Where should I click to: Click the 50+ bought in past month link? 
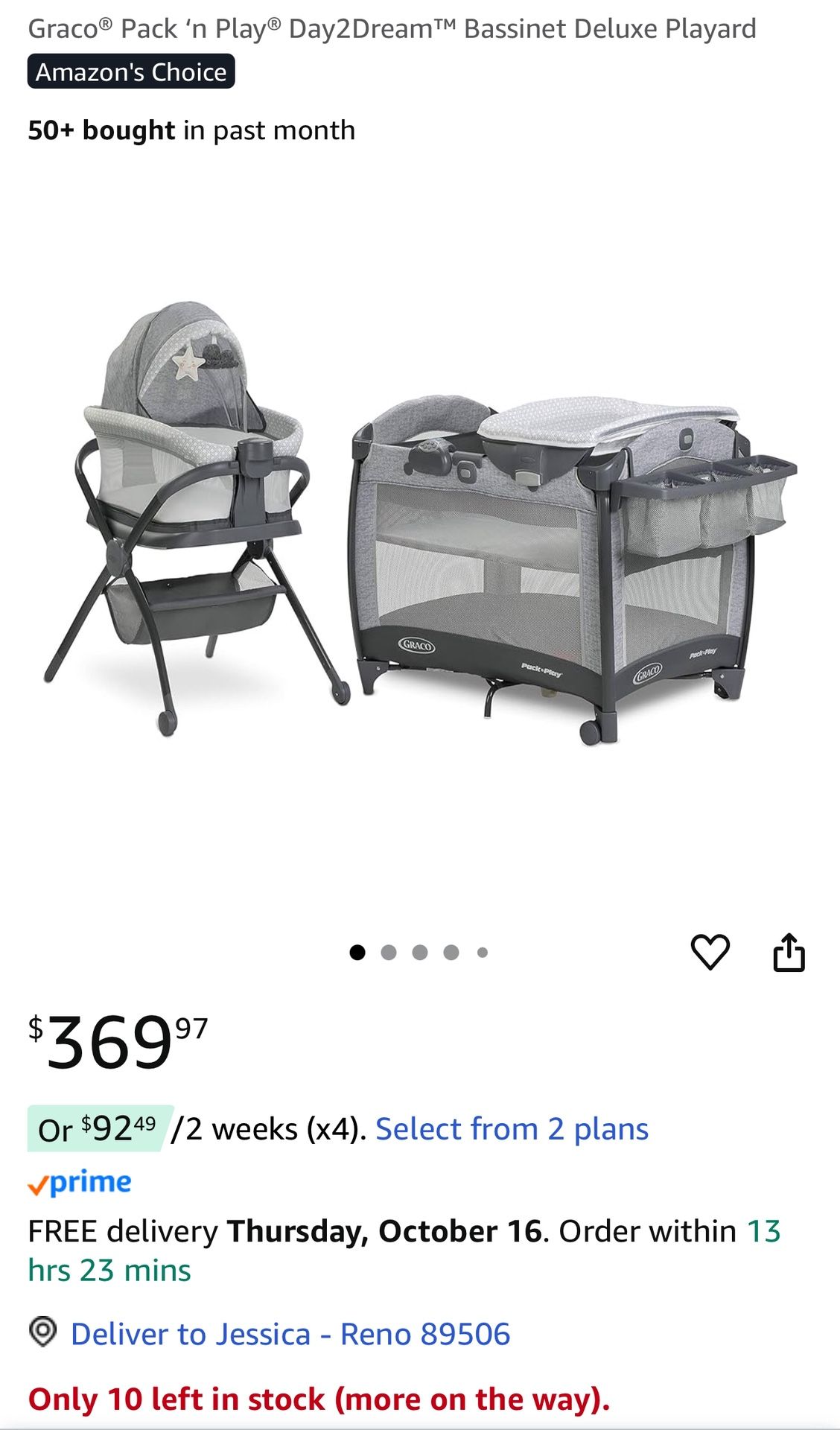pos(191,130)
